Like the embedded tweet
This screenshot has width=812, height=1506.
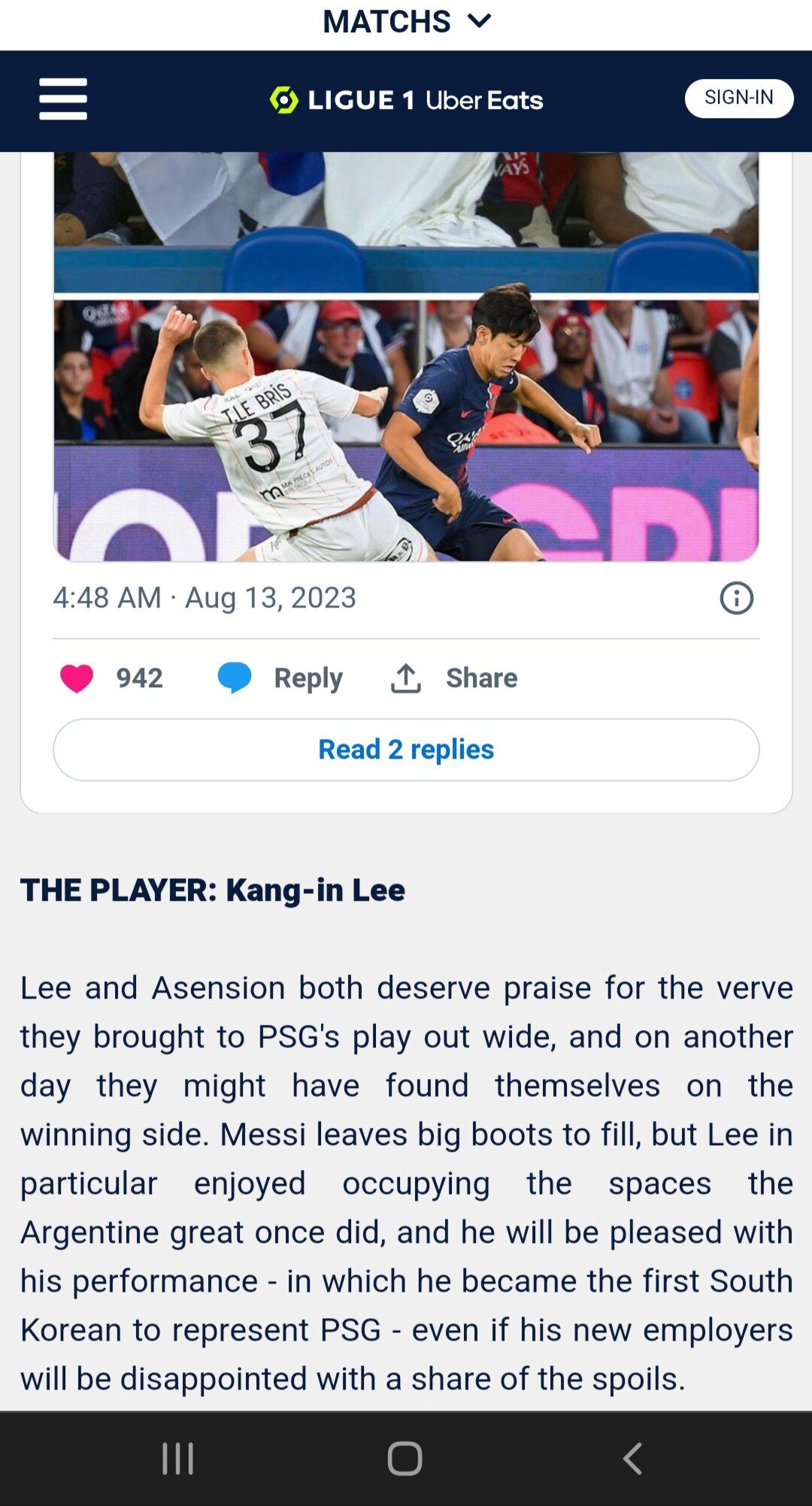click(x=77, y=678)
